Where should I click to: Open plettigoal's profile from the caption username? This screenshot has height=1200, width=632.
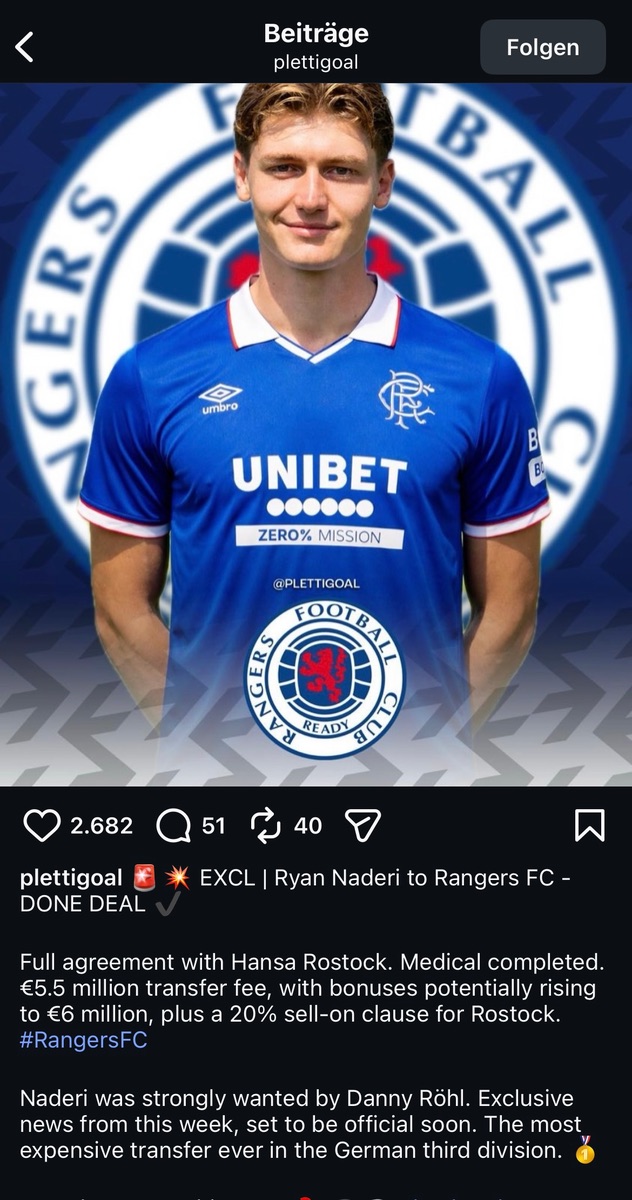(x=70, y=878)
